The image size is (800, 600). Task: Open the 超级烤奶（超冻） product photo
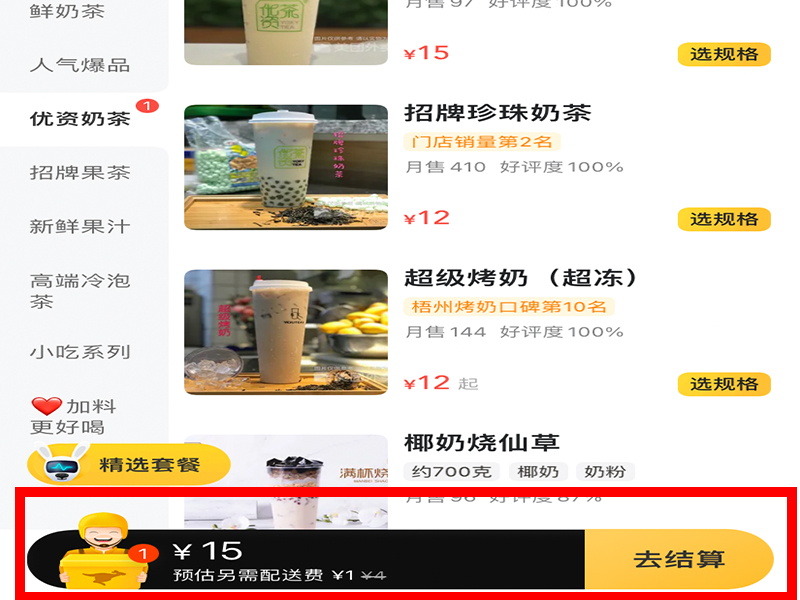tap(286, 332)
